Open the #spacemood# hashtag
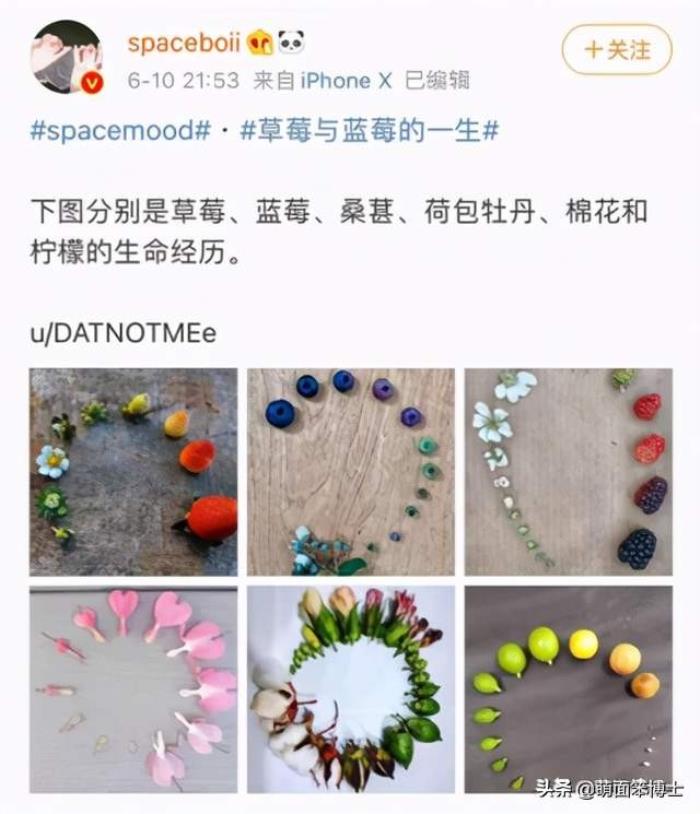Image resolution: width=700 pixels, height=814 pixels. click(120, 132)
